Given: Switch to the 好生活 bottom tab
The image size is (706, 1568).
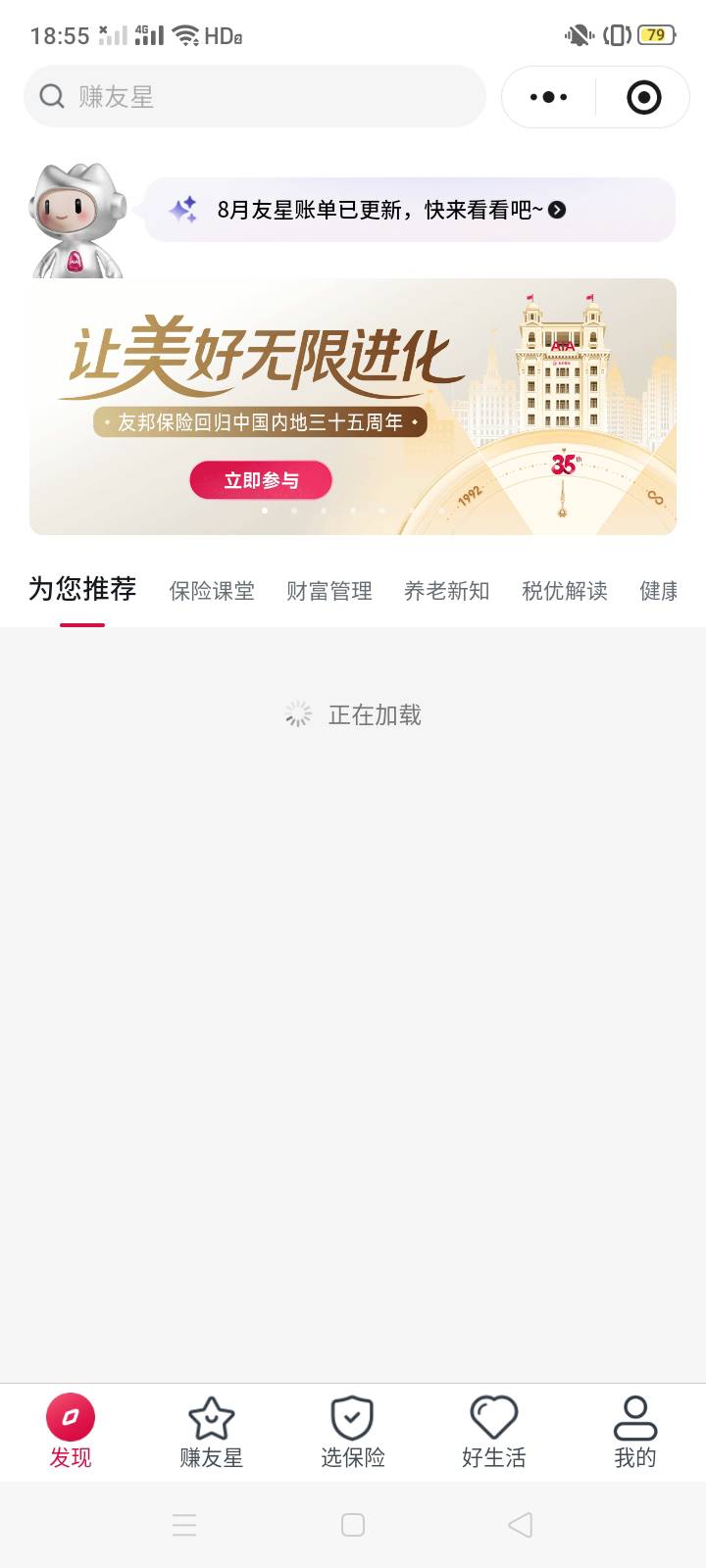Looking at the screenshot, I should click(494, 1433).
